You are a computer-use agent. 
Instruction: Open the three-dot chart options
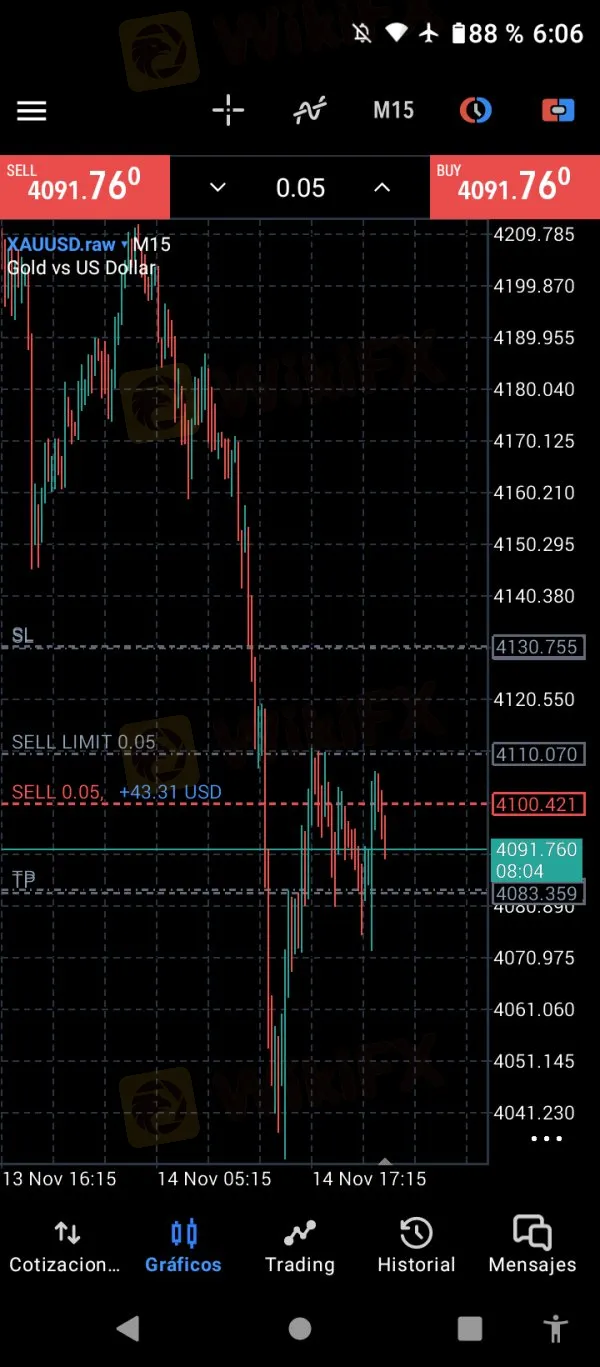click(547, 1138)
